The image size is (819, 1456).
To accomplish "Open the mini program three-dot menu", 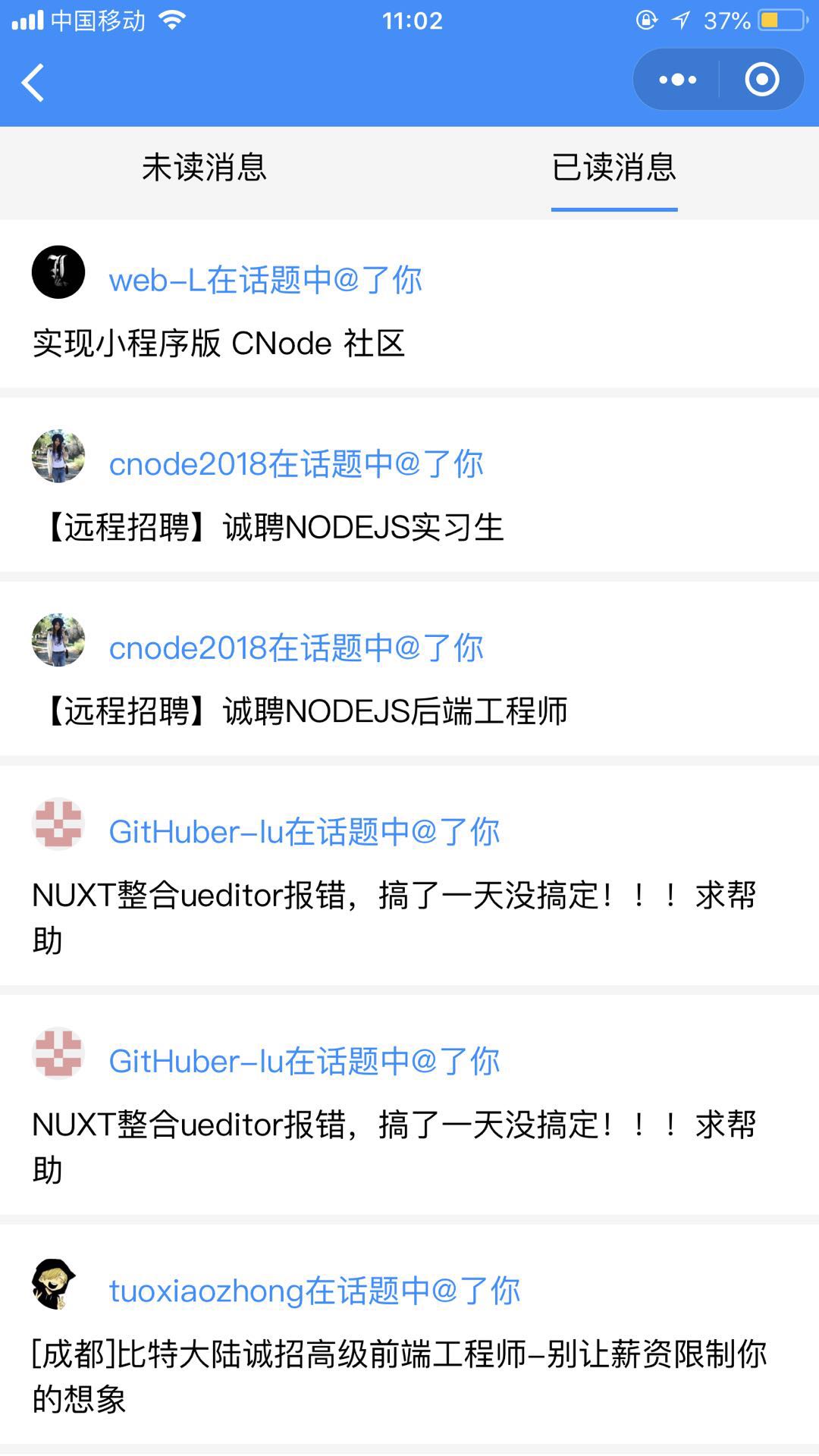I will pyautogui.click(x=677, y=80).
